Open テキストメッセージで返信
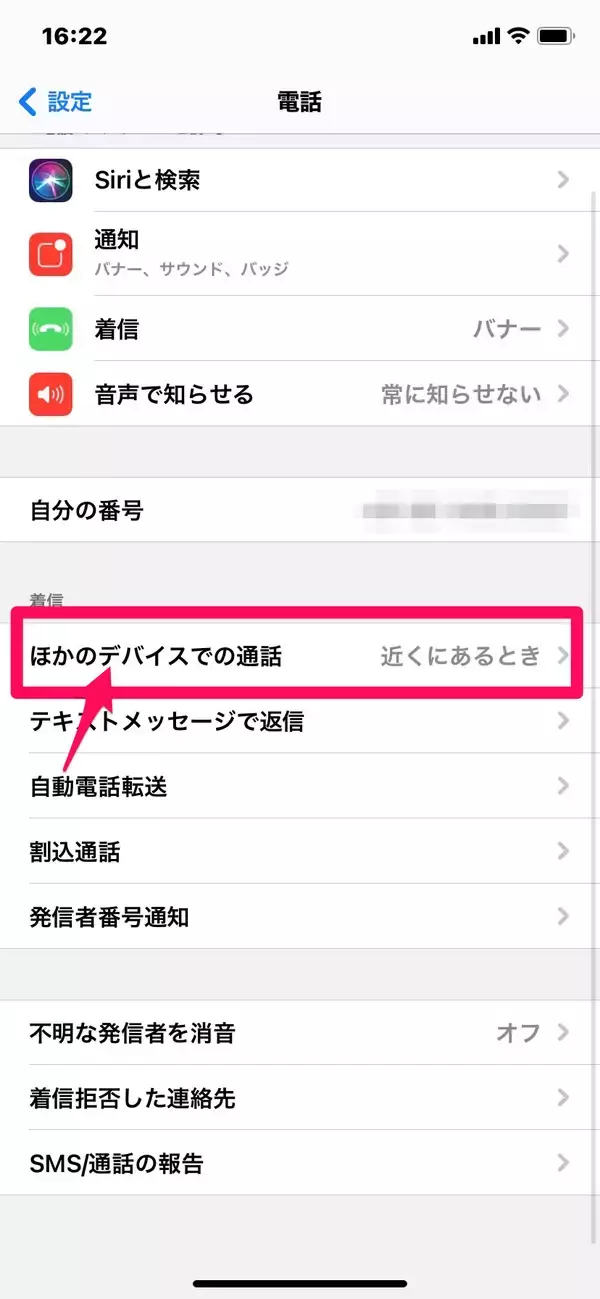 point(300,721)
